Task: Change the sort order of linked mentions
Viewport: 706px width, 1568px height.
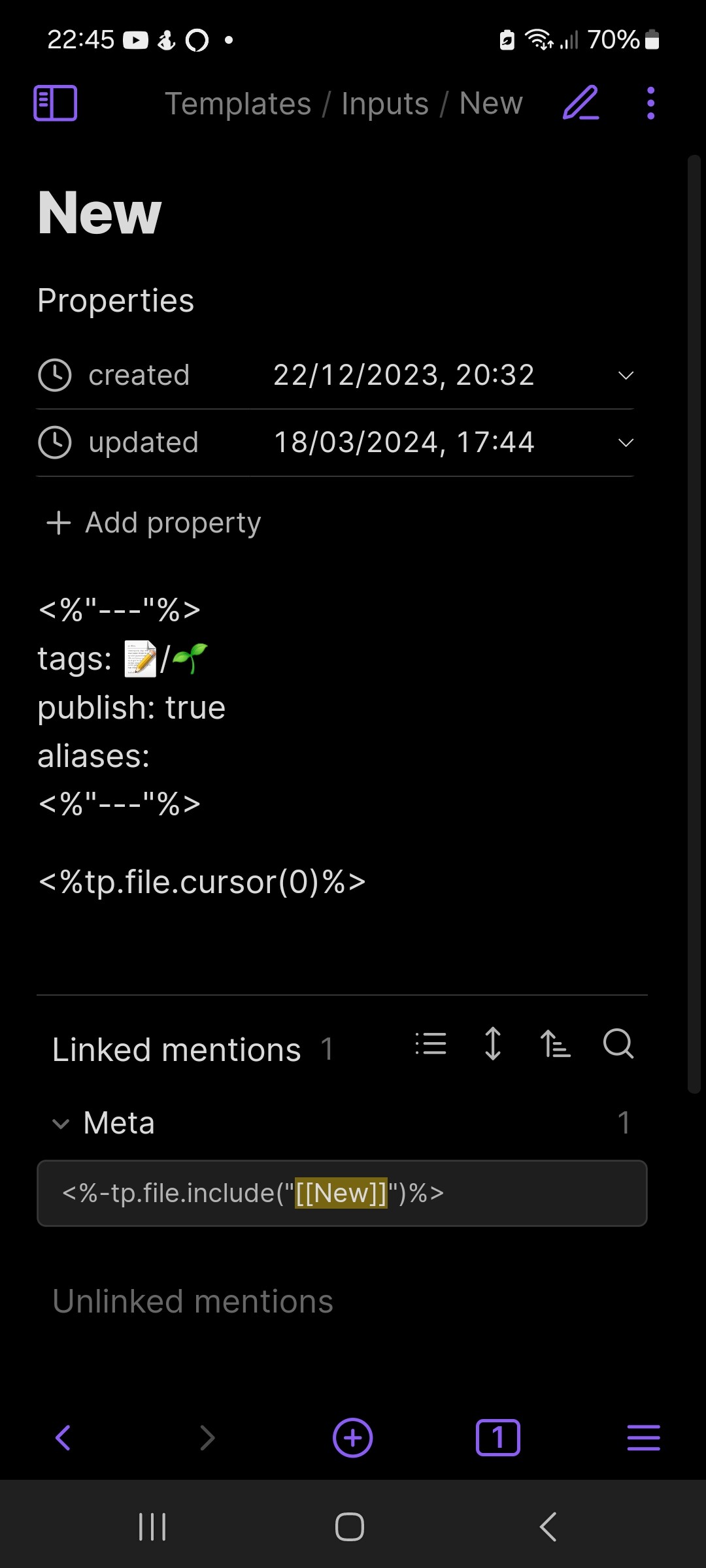Action: pos(555,1043)
